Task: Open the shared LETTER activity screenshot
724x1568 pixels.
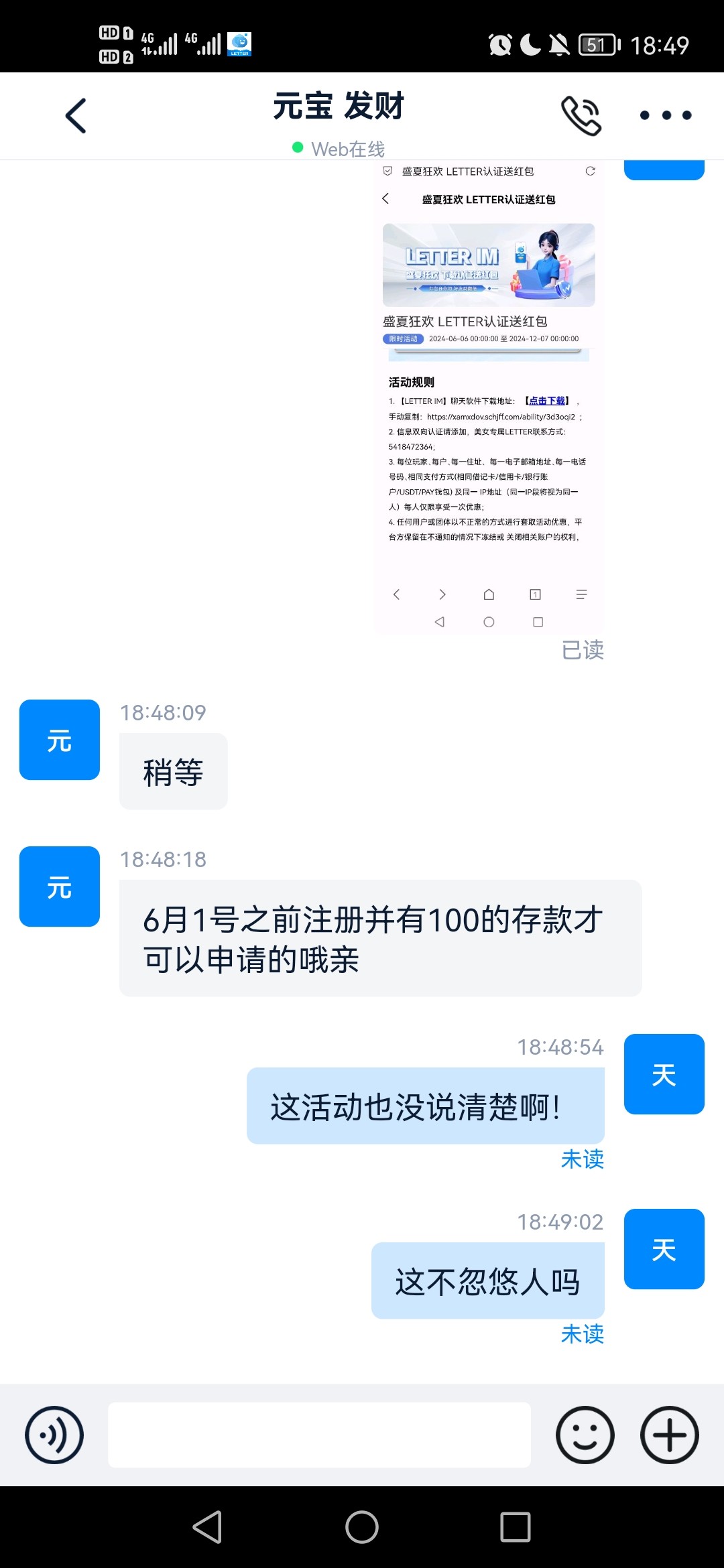Action: [x=489, y=397]
